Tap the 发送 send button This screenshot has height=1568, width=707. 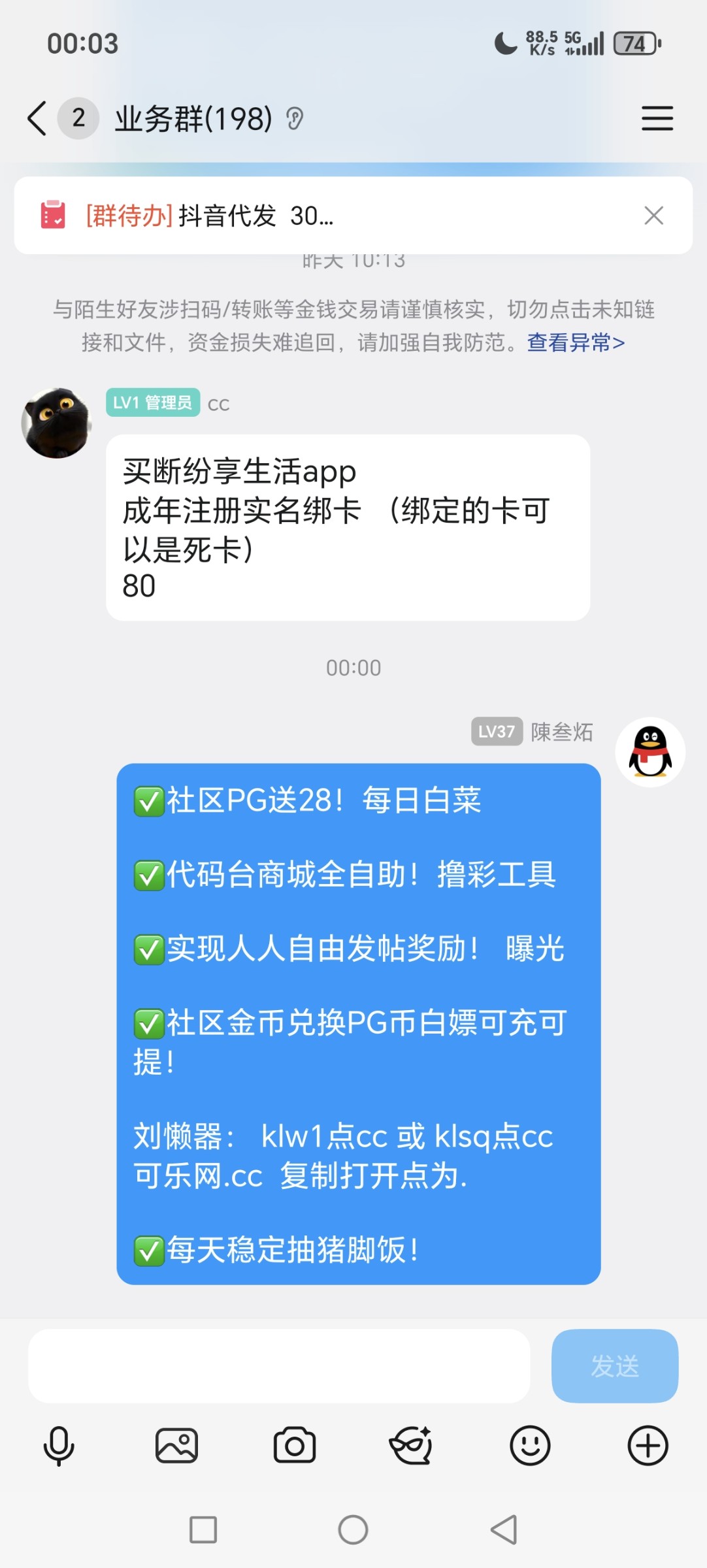click(x=614, y=1367)
